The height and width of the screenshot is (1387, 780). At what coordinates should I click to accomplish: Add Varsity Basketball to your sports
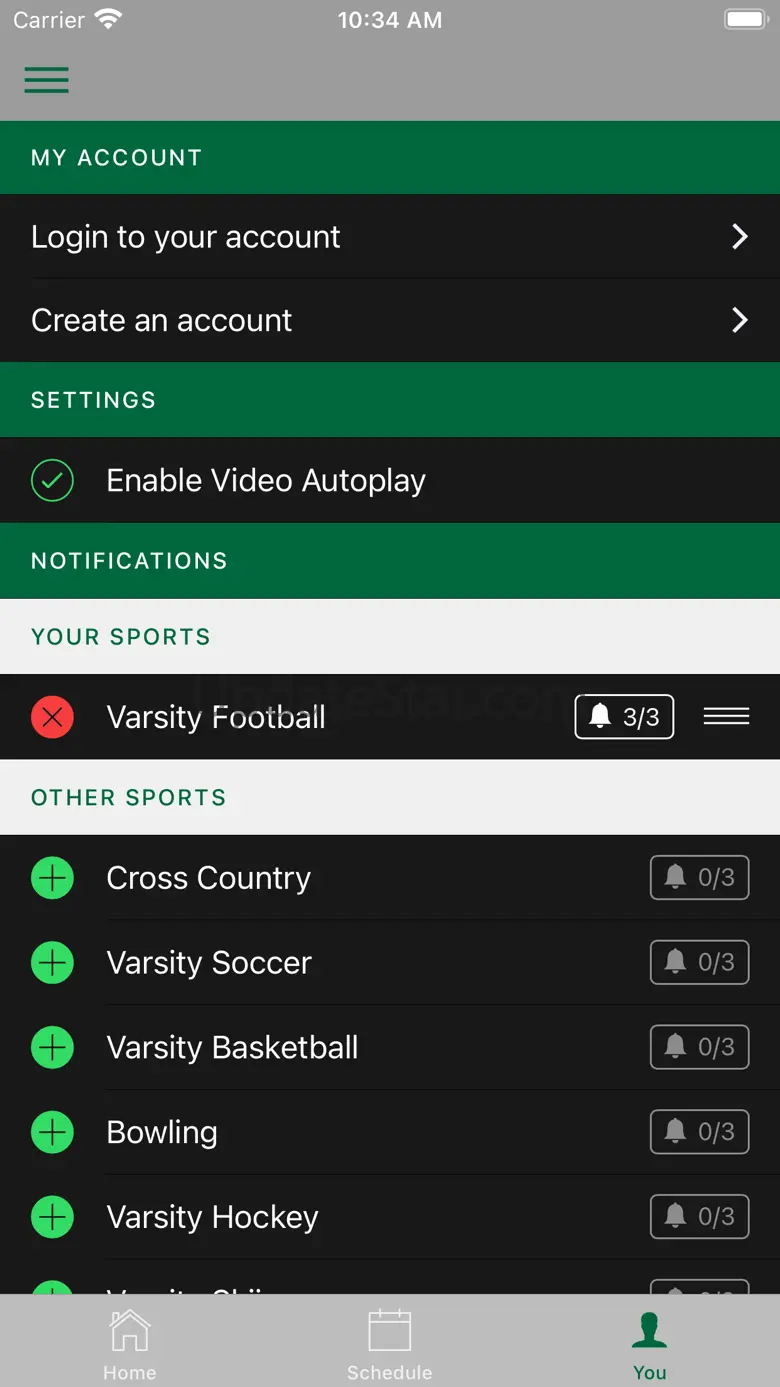tap(52, 1048)
